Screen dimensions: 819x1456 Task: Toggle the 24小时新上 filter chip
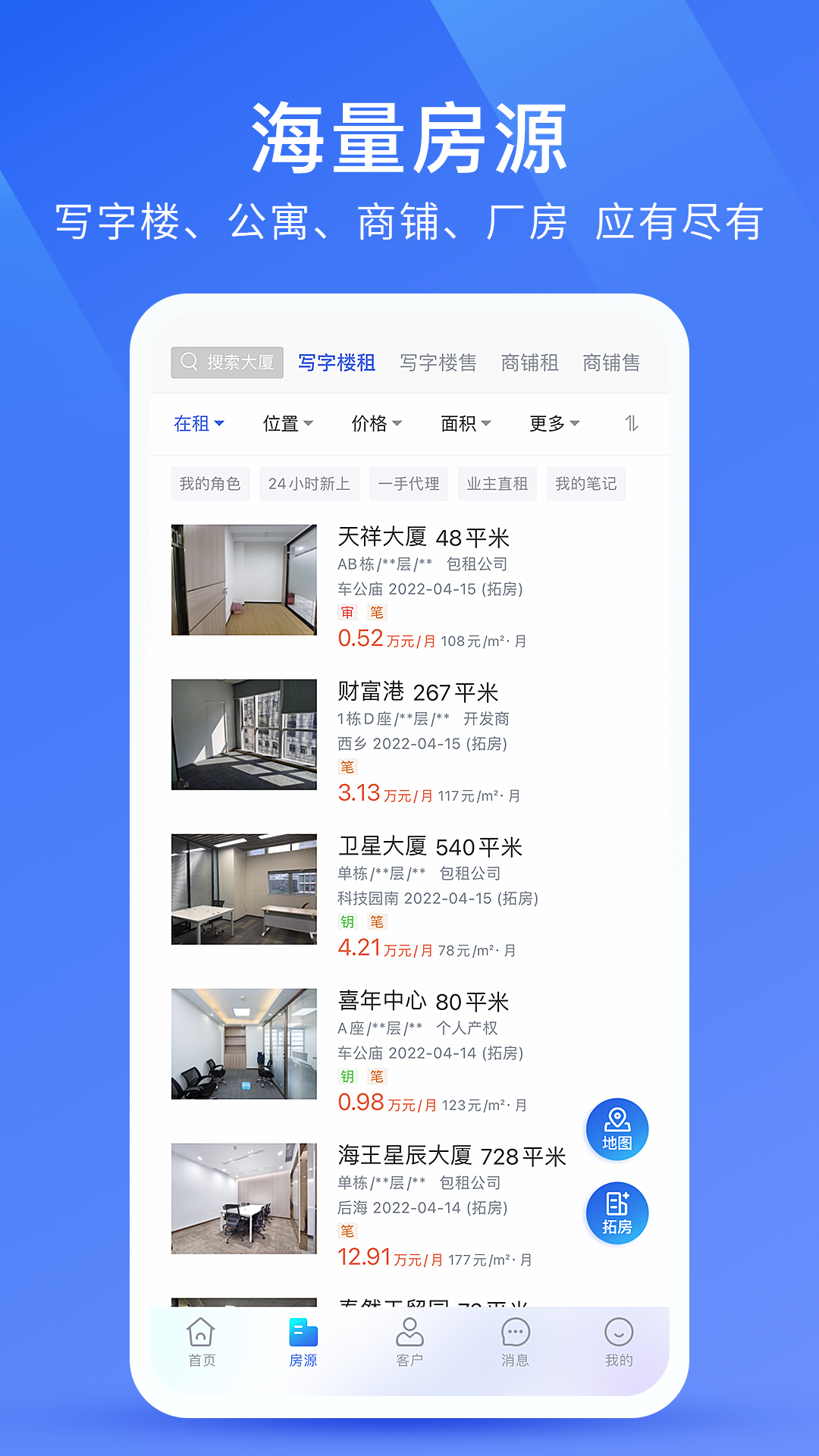309,483
